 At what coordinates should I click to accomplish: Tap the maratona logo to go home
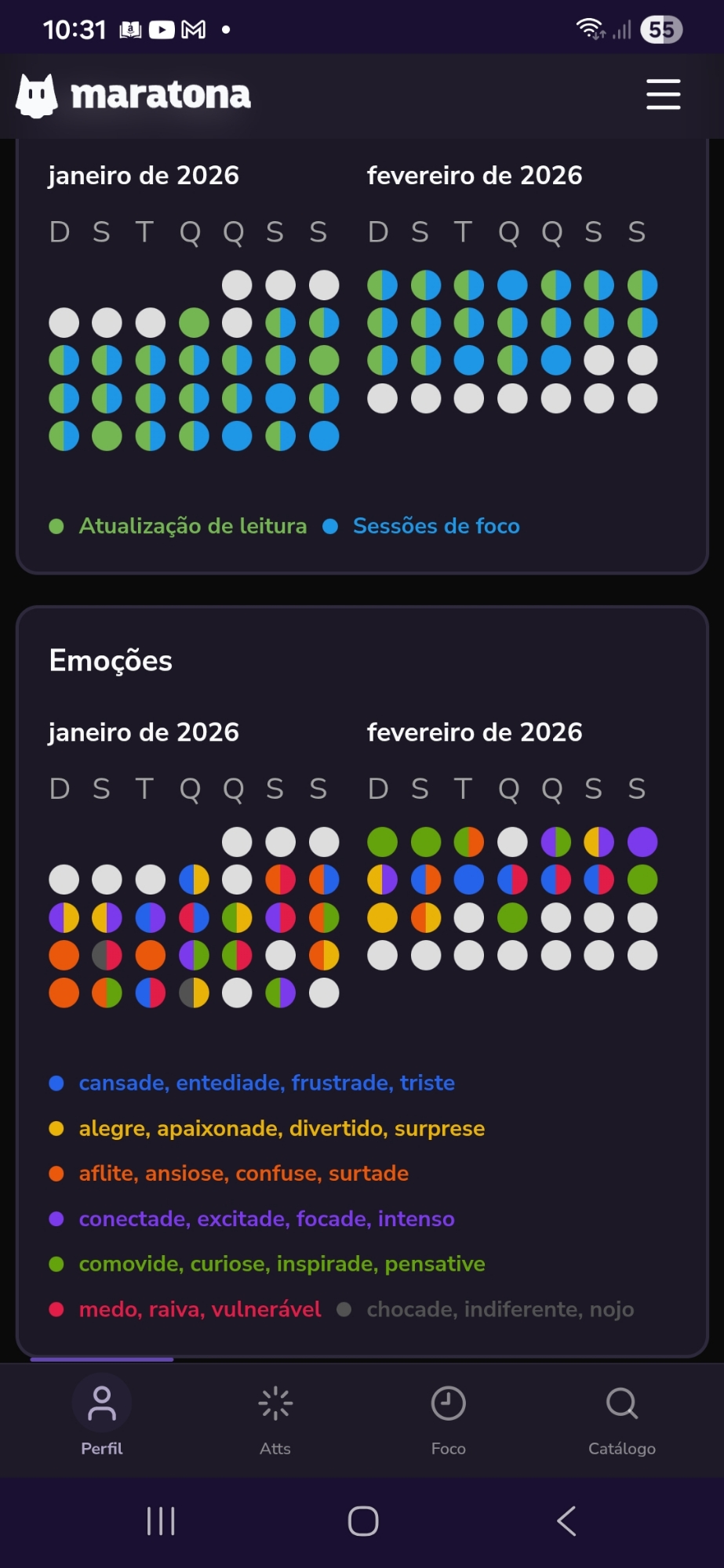[x=133, y=96]
